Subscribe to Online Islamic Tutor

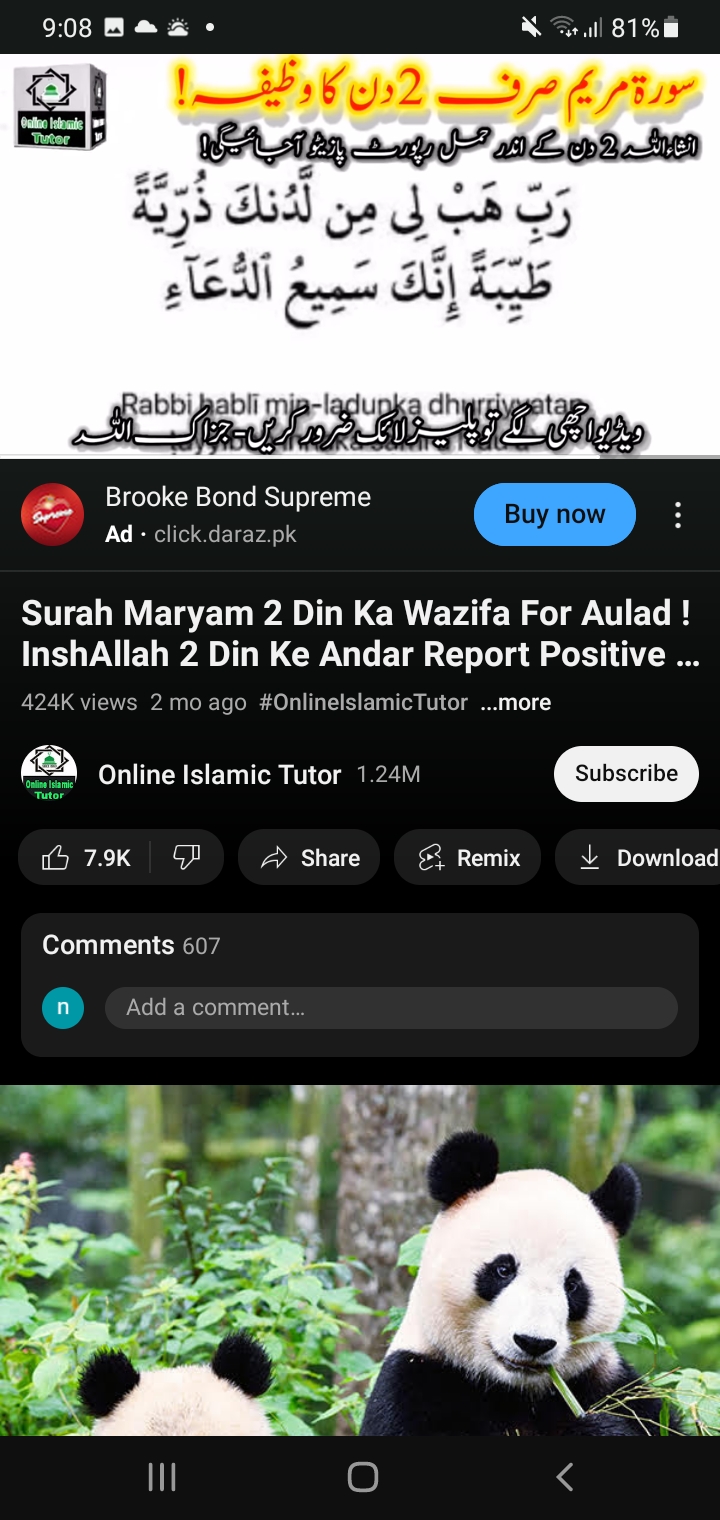(x=626, y=773)
